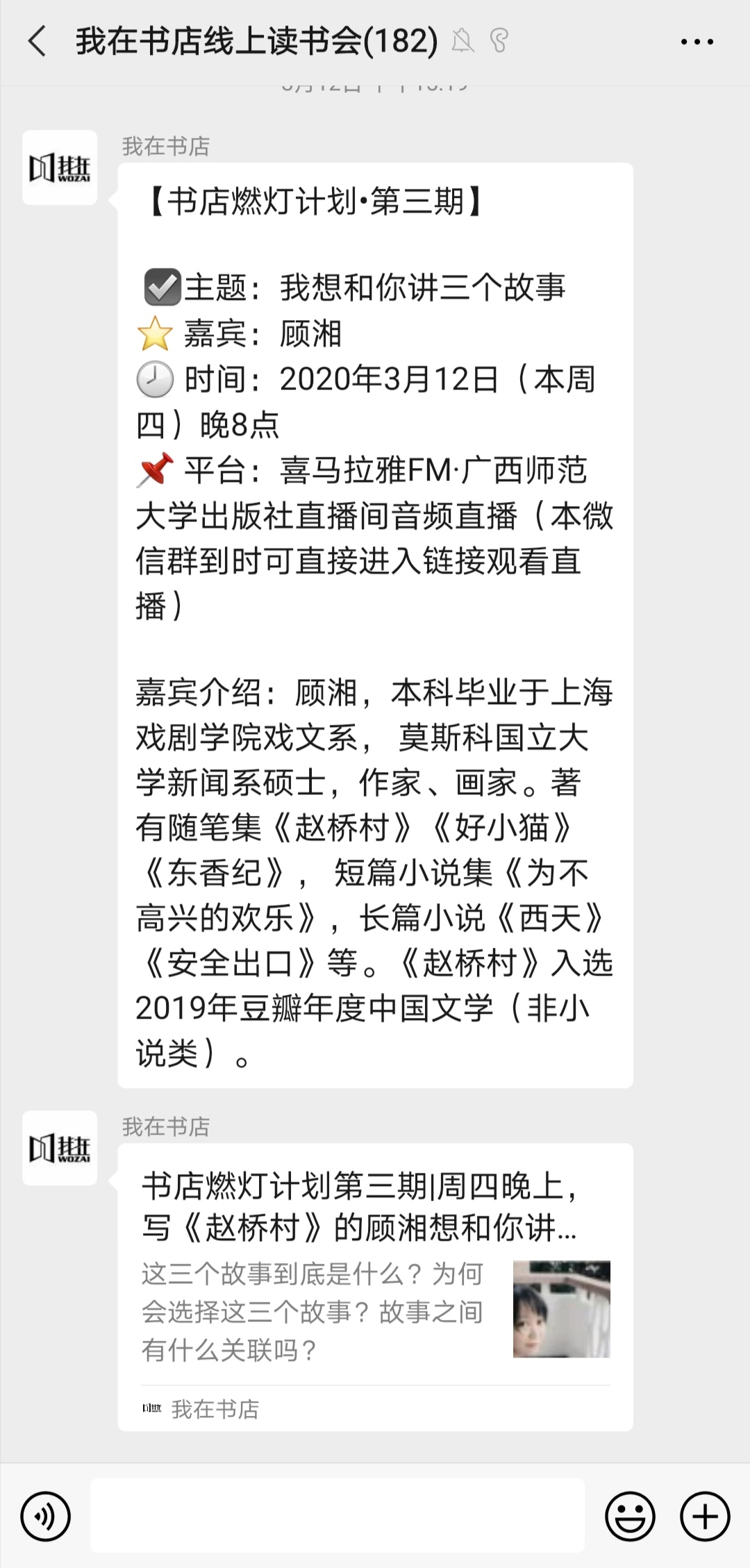Tap the message text field

coord(337,1515)
